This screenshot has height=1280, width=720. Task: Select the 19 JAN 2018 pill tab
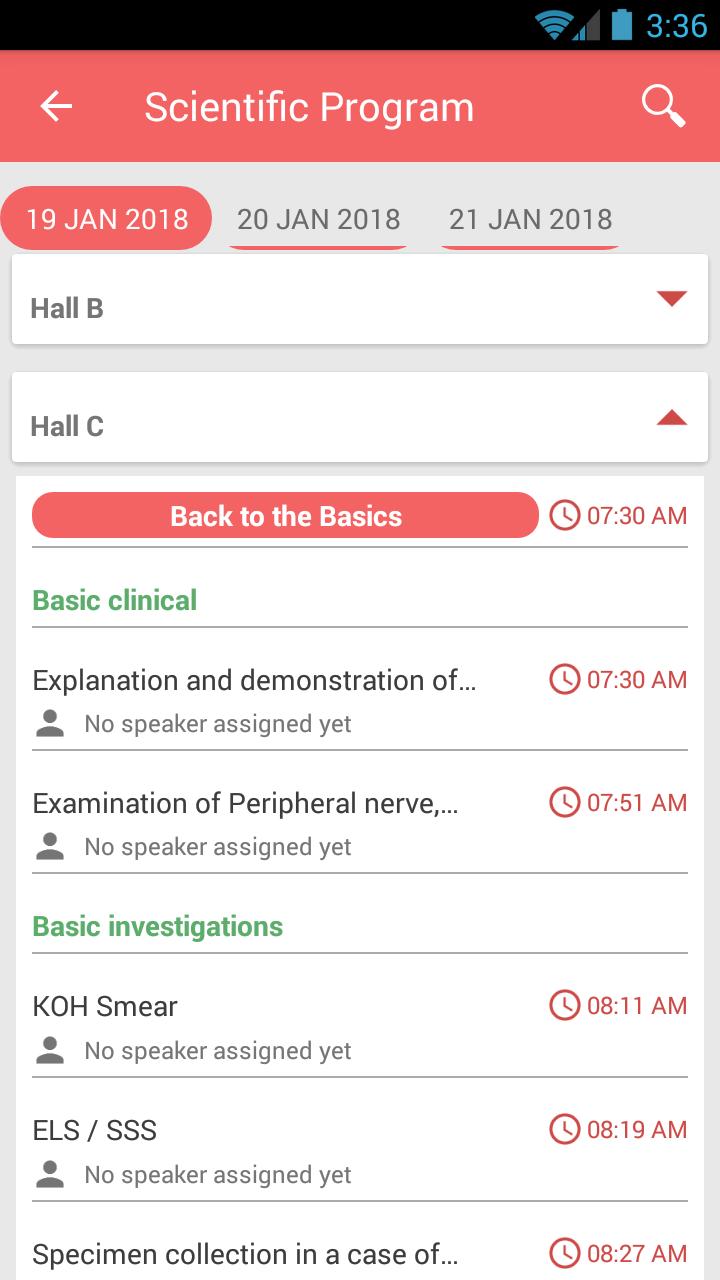click(x=105, y=218)
